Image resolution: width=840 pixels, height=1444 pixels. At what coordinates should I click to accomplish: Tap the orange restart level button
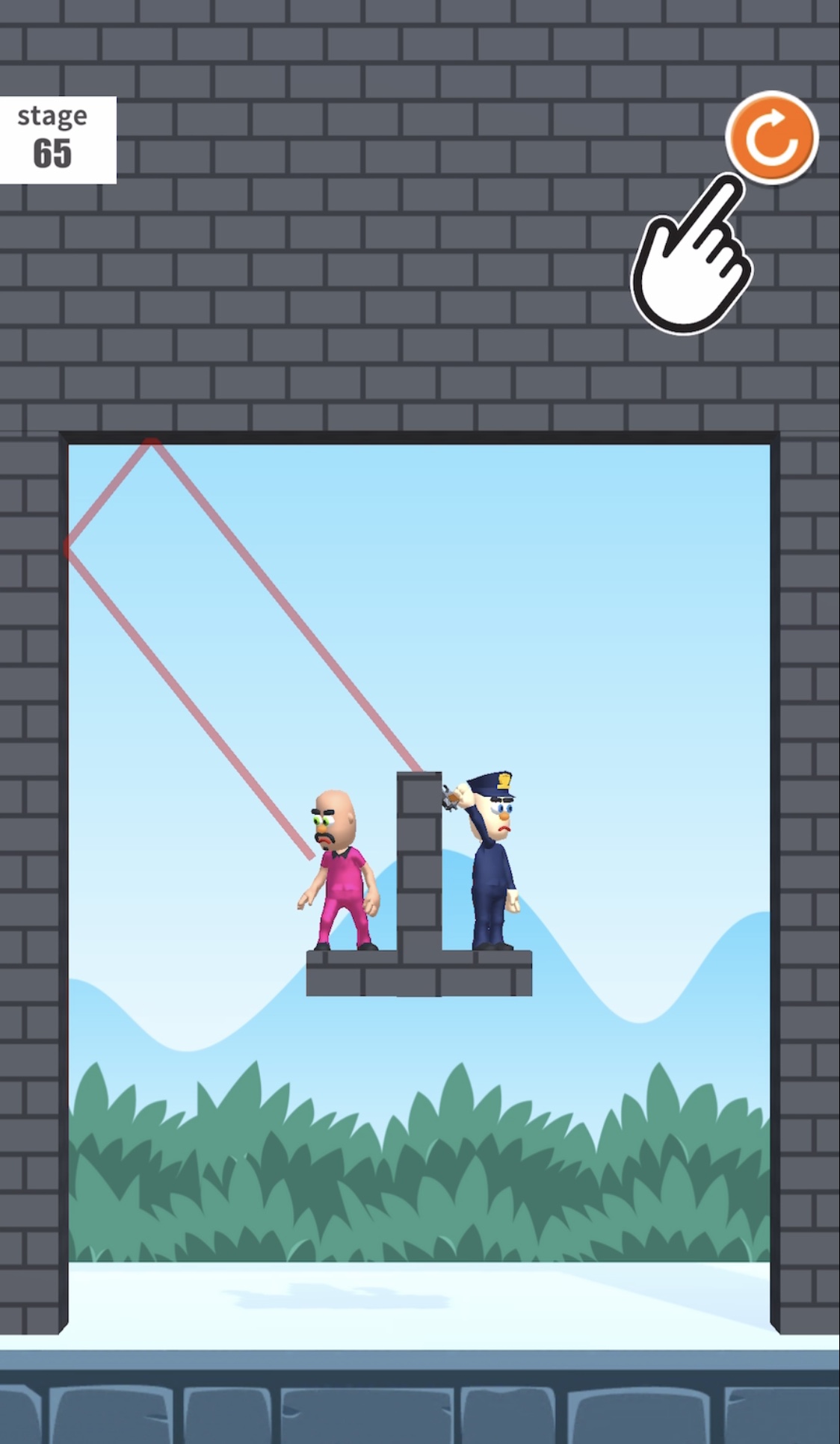pos(772,138)
